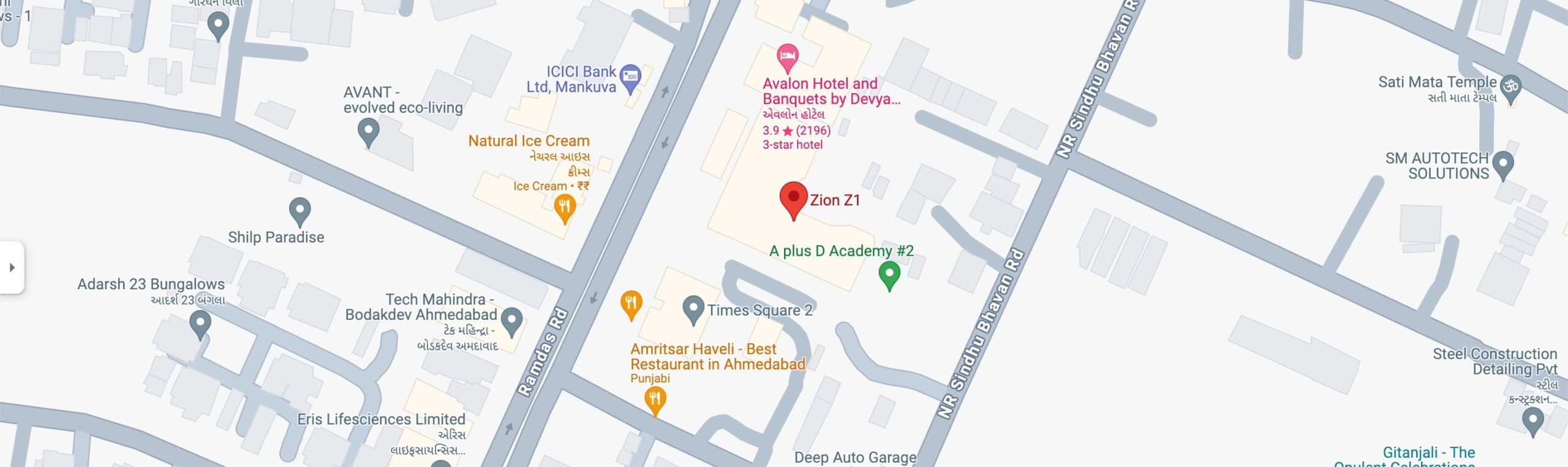The height and width of the screenshot is (467, 1568).
Task: Select SM AUTOTECH SOLUTIONS pin
Action: [x=1503, y=164]
